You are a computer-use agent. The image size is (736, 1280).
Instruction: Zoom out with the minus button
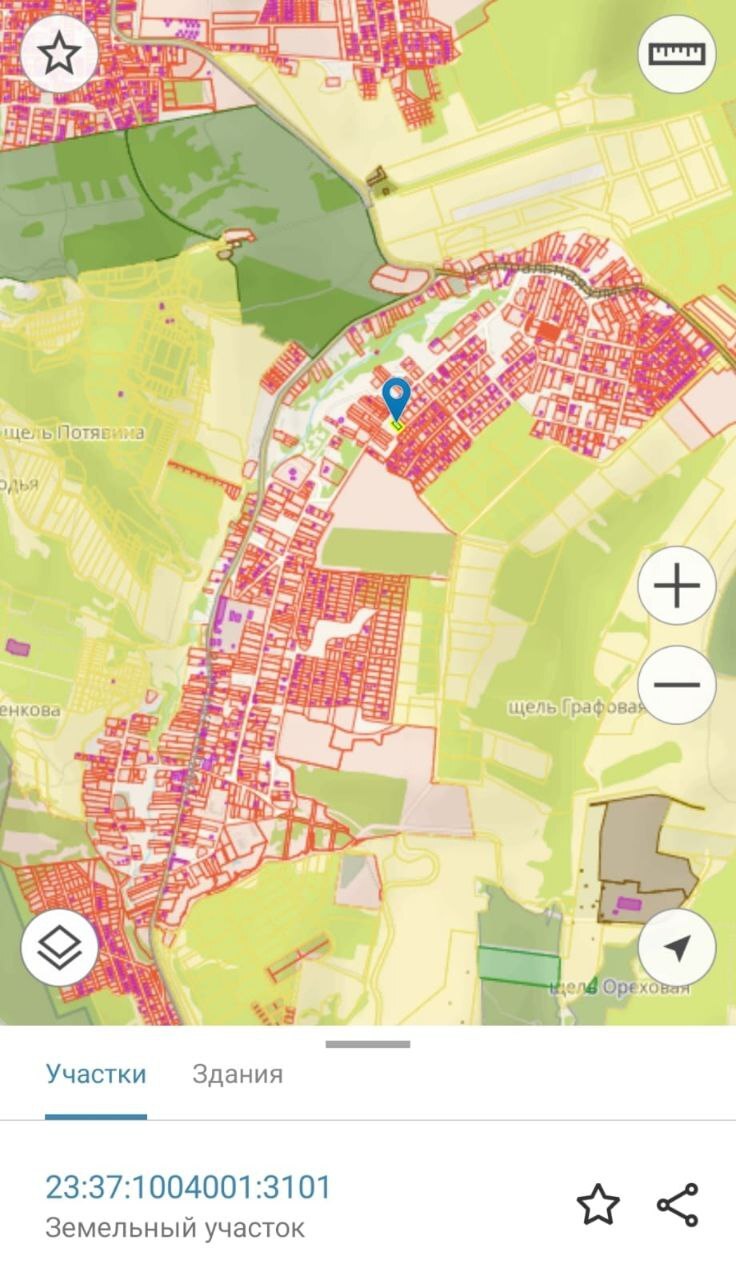click(677, 685)
